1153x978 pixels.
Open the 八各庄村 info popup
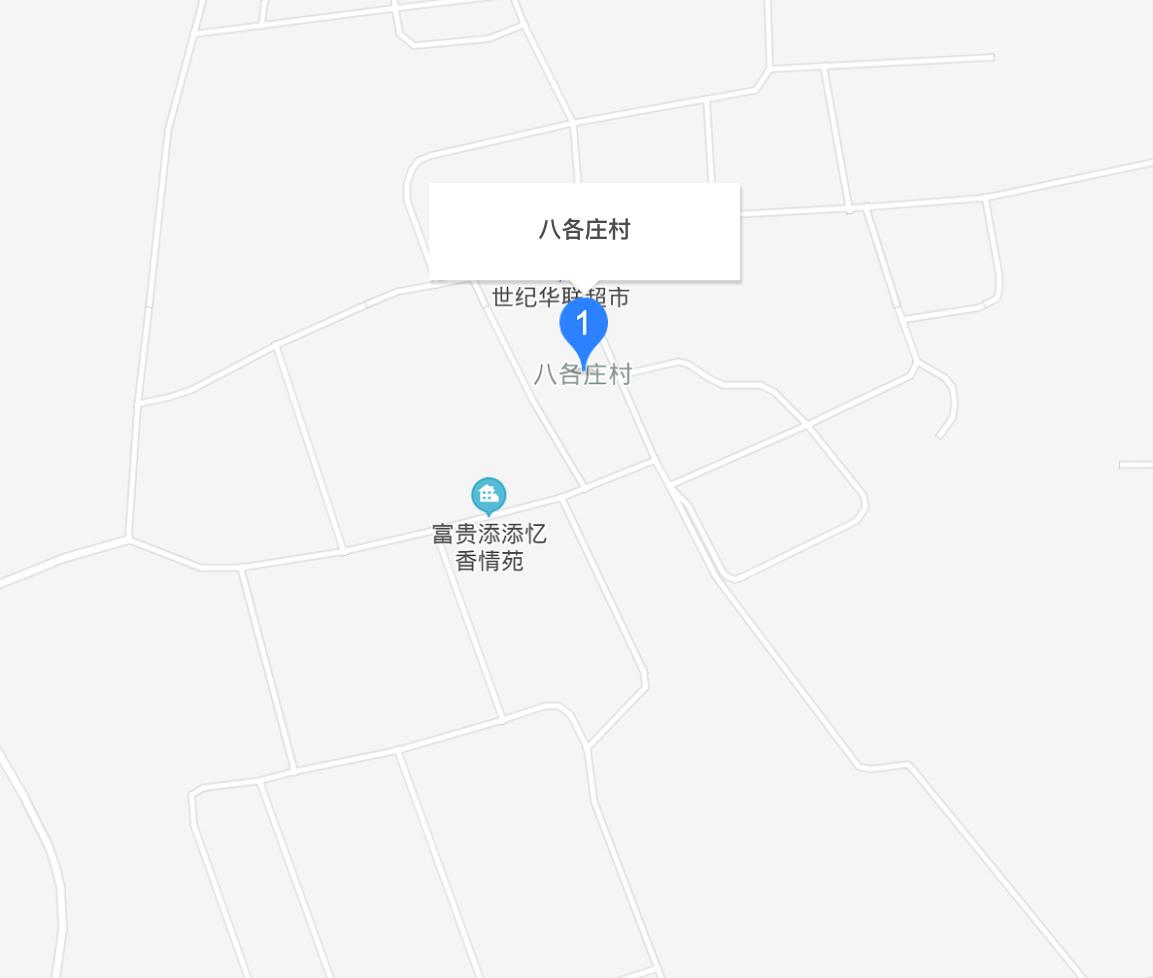(x=584, y=230)
